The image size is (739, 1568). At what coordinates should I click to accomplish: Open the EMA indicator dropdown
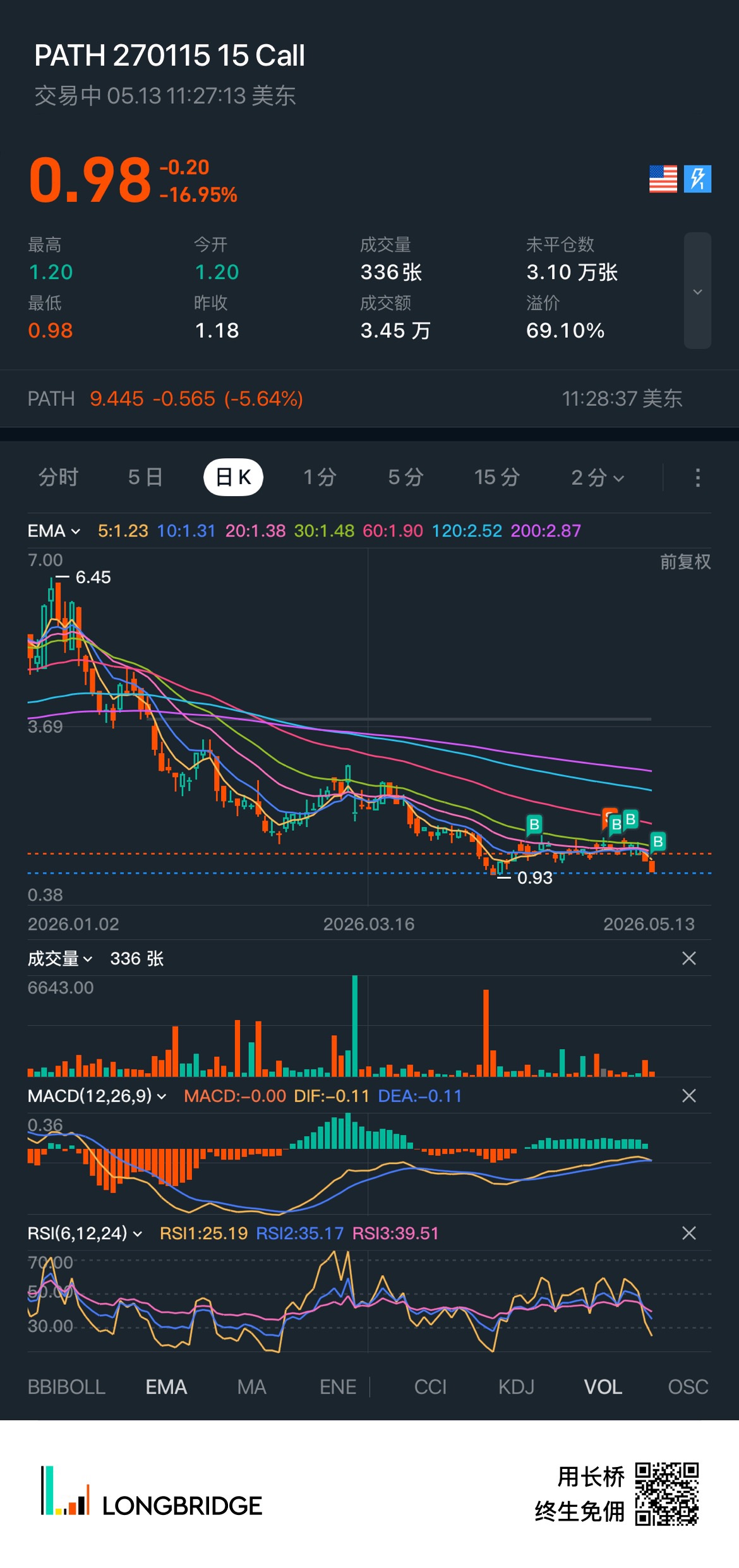(54, 531)
